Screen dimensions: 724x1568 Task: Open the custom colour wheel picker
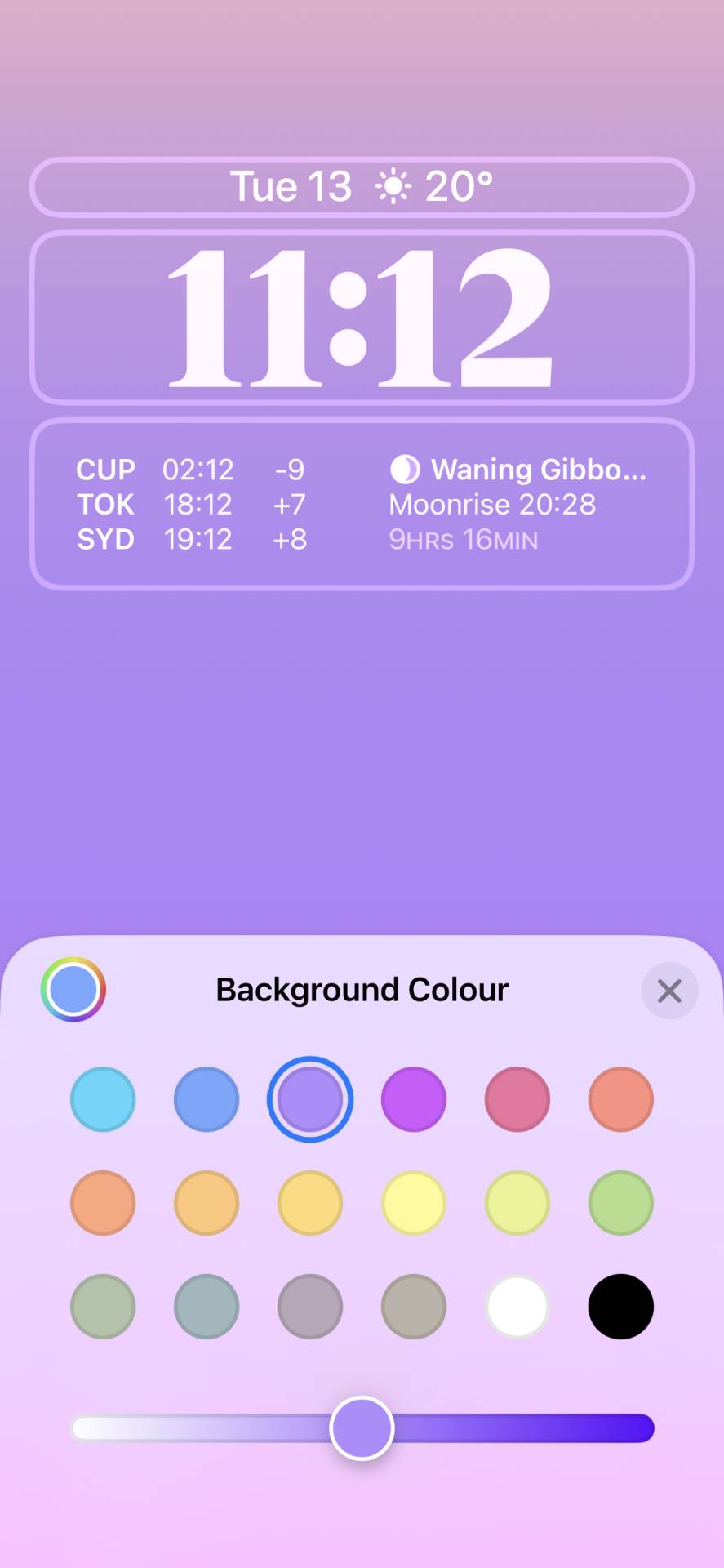click(73, 990)
